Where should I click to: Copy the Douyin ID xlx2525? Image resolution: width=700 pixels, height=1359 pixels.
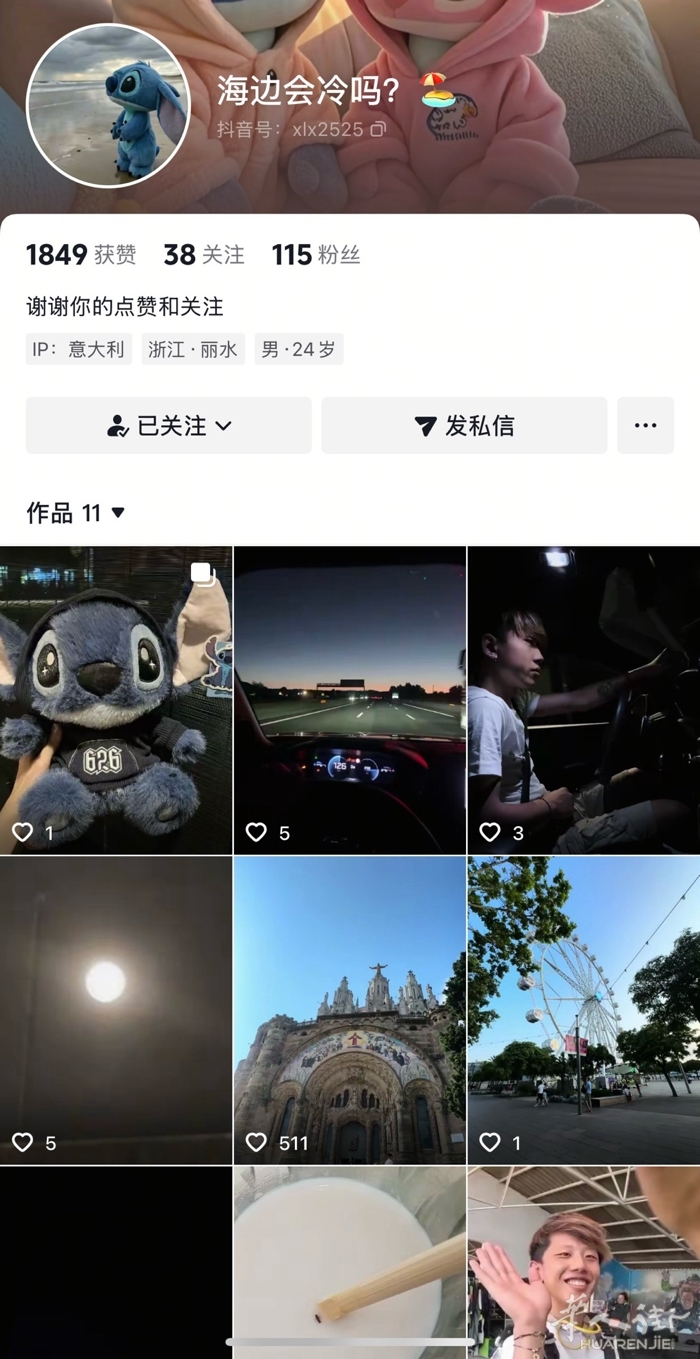[378, 129]
